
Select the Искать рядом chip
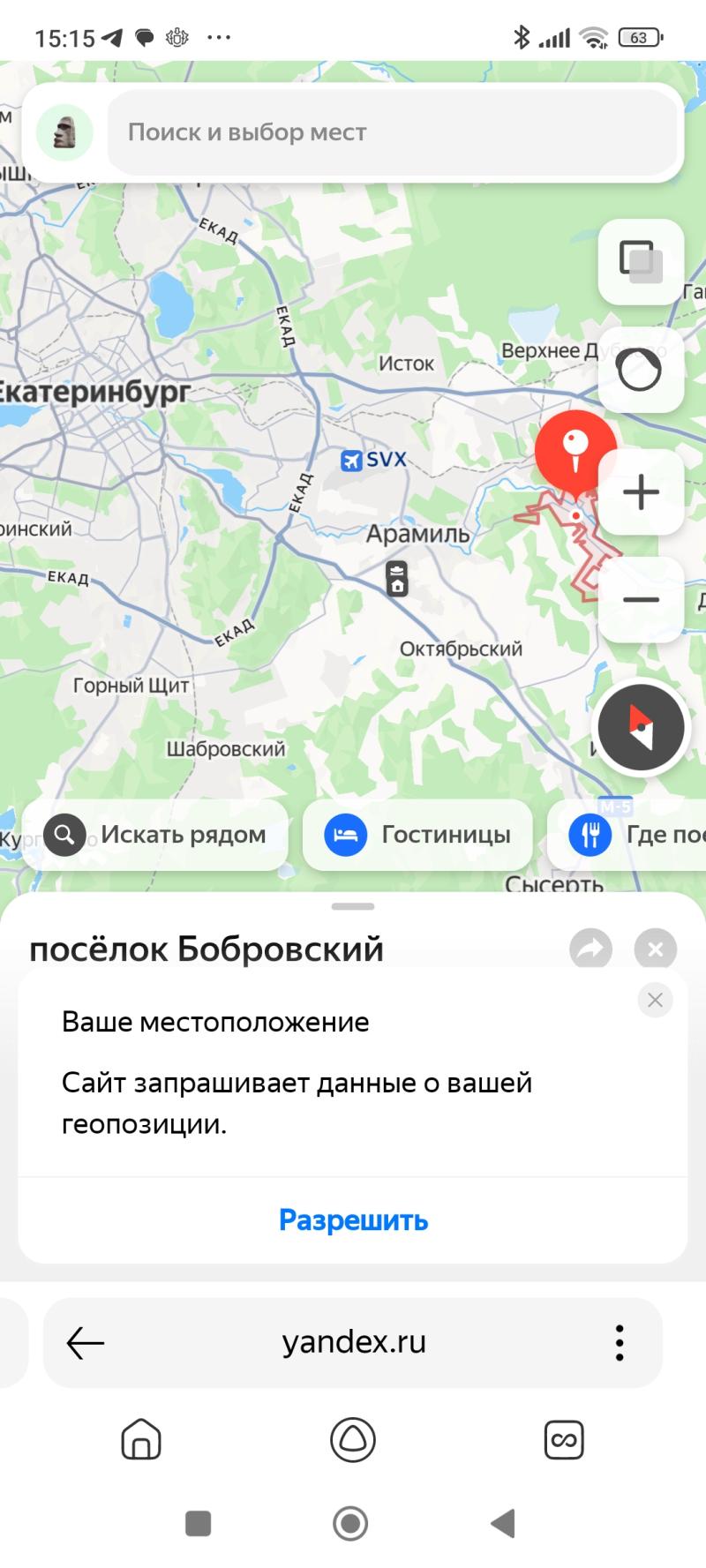click(x=156, y=835)
